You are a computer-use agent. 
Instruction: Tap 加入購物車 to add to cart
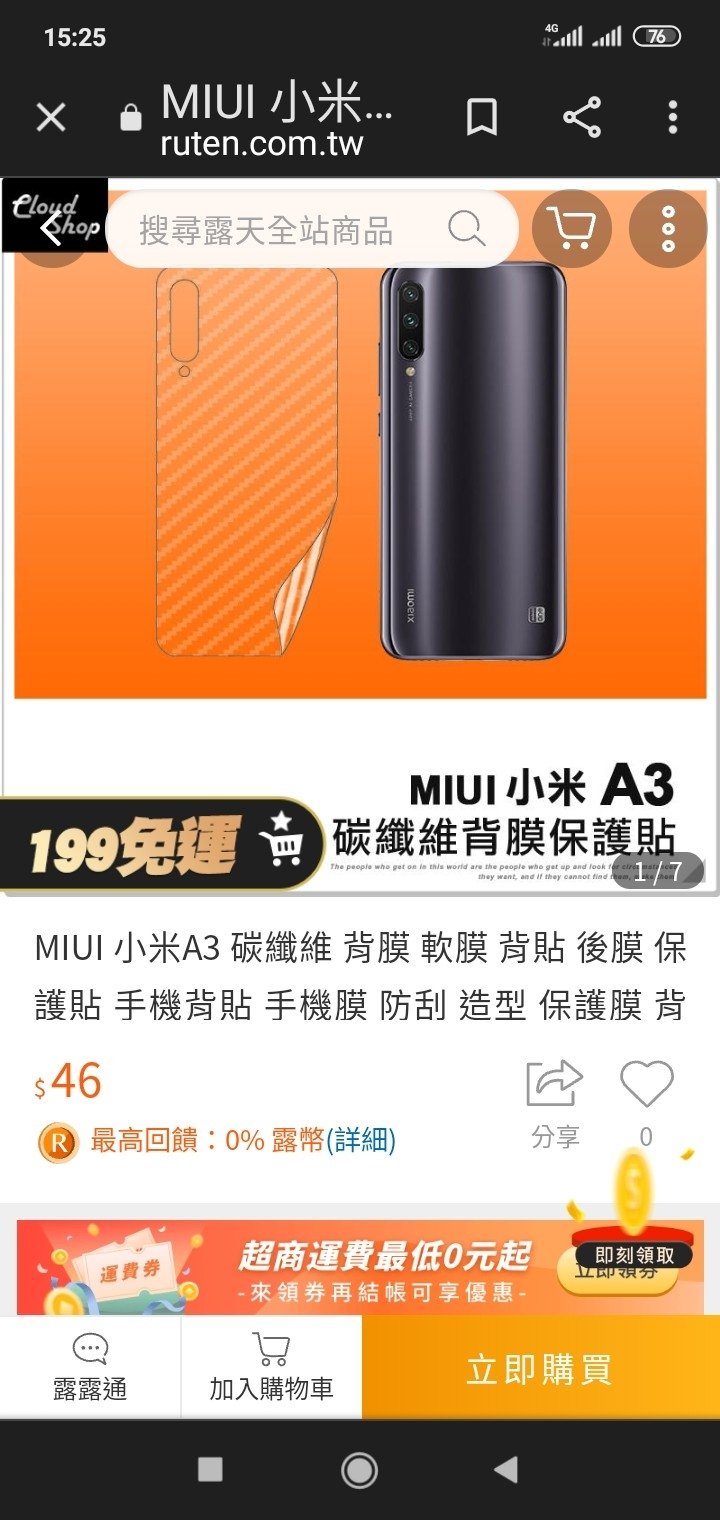coord(271,1368)
